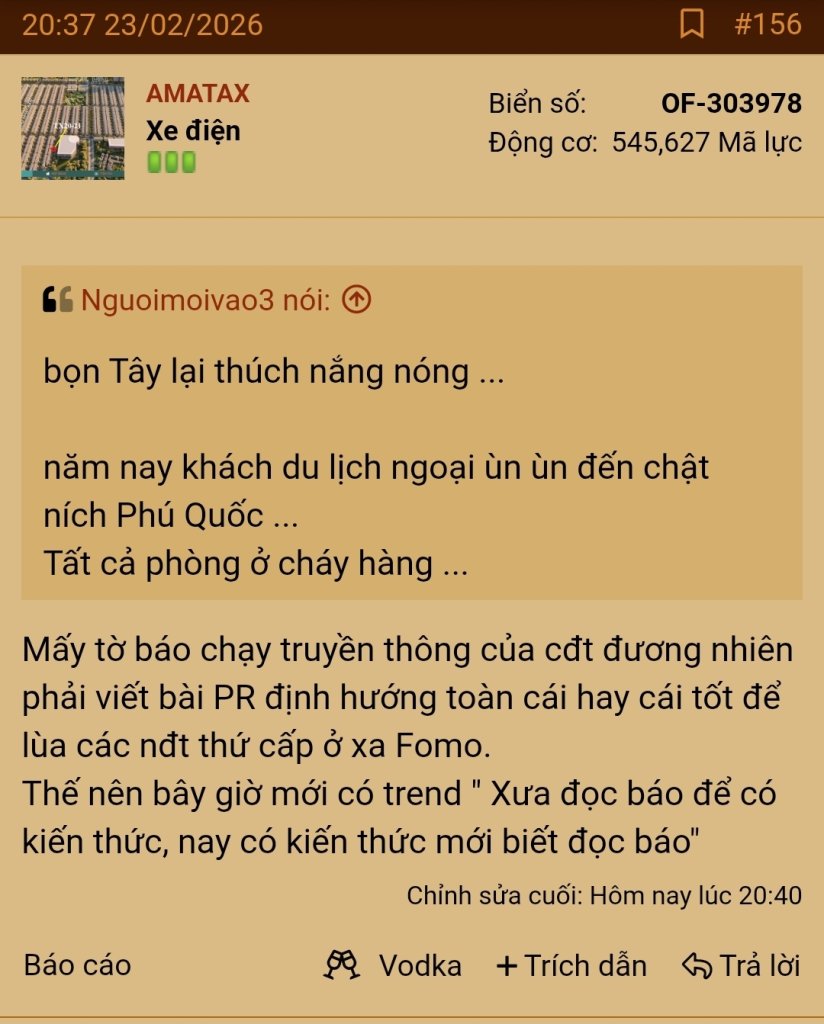Viewport: 824px width, 1024px height.
Task: Reply to AMATAX using Trả lời
Action: tap(741, 965)
